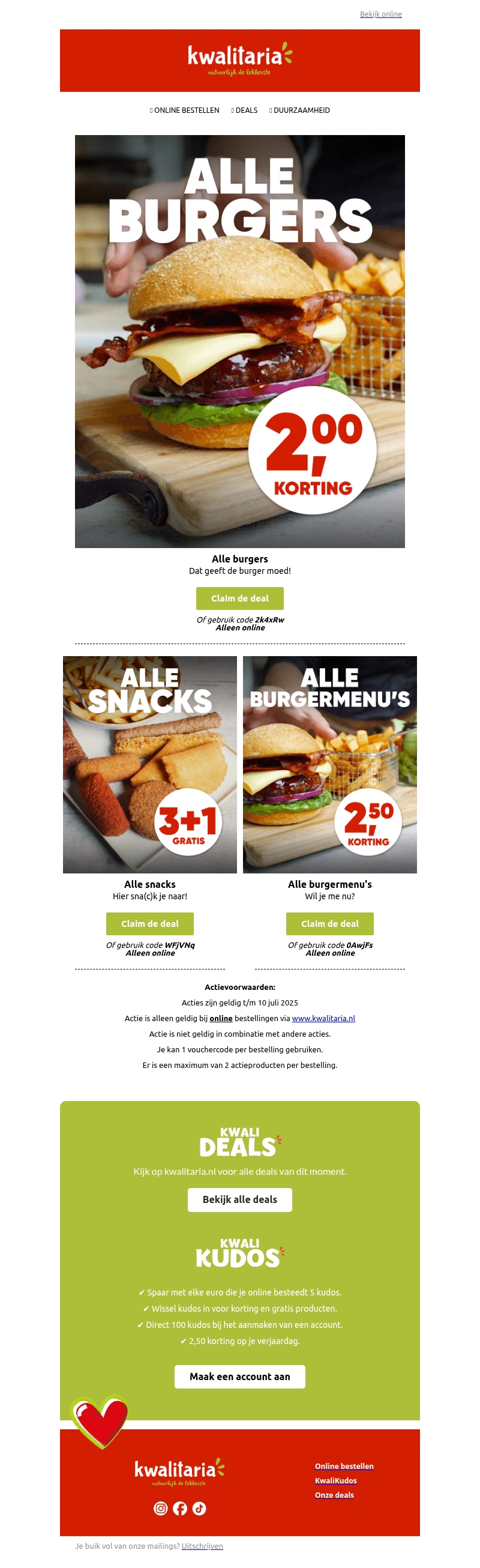This screenshot has width=480, height=1568.
Task: Open Kwalitaria's Facebook page
Action: pyautogui.click(x=179, y=1507)
